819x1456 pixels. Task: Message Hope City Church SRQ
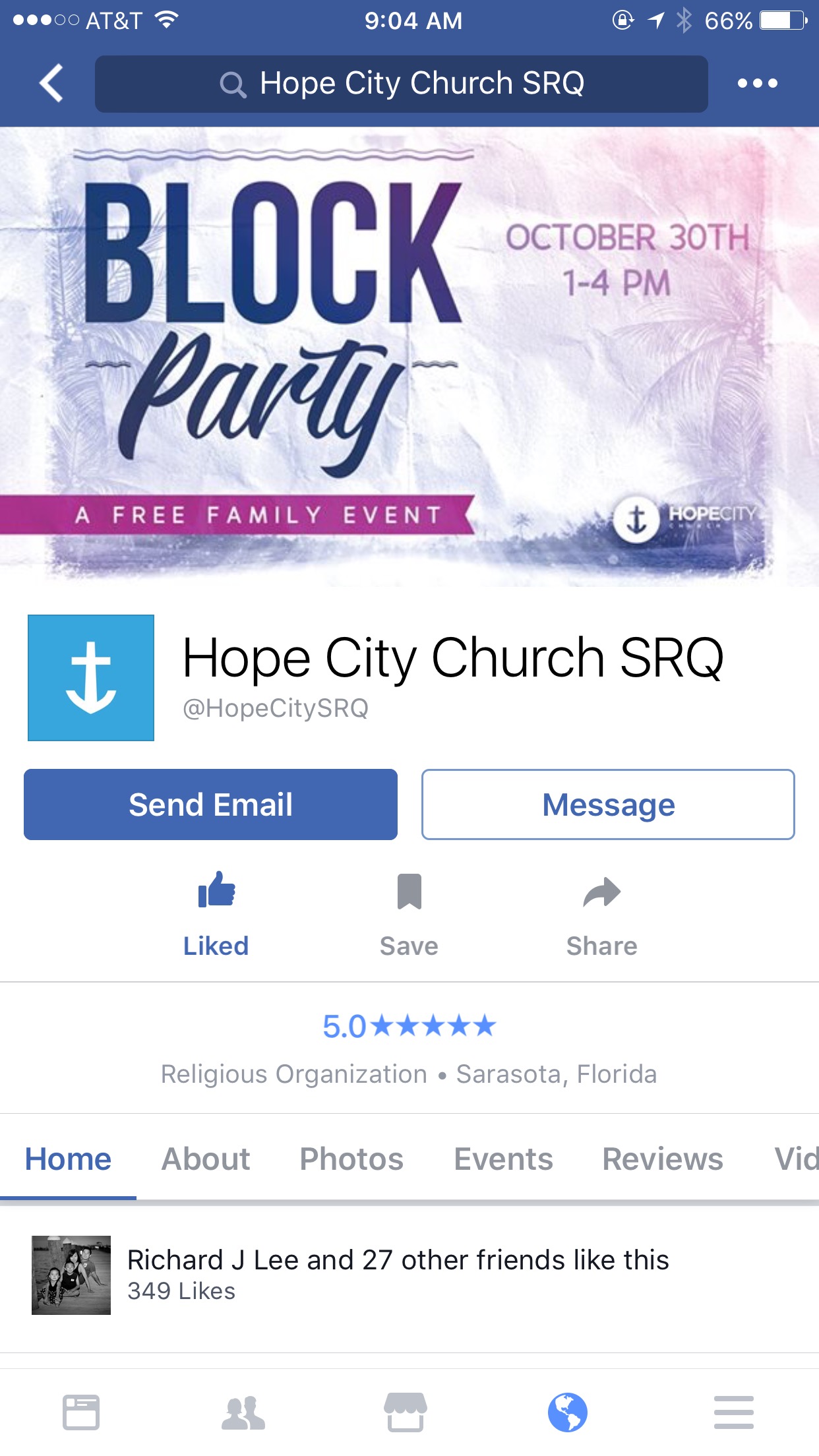[608, 804]
